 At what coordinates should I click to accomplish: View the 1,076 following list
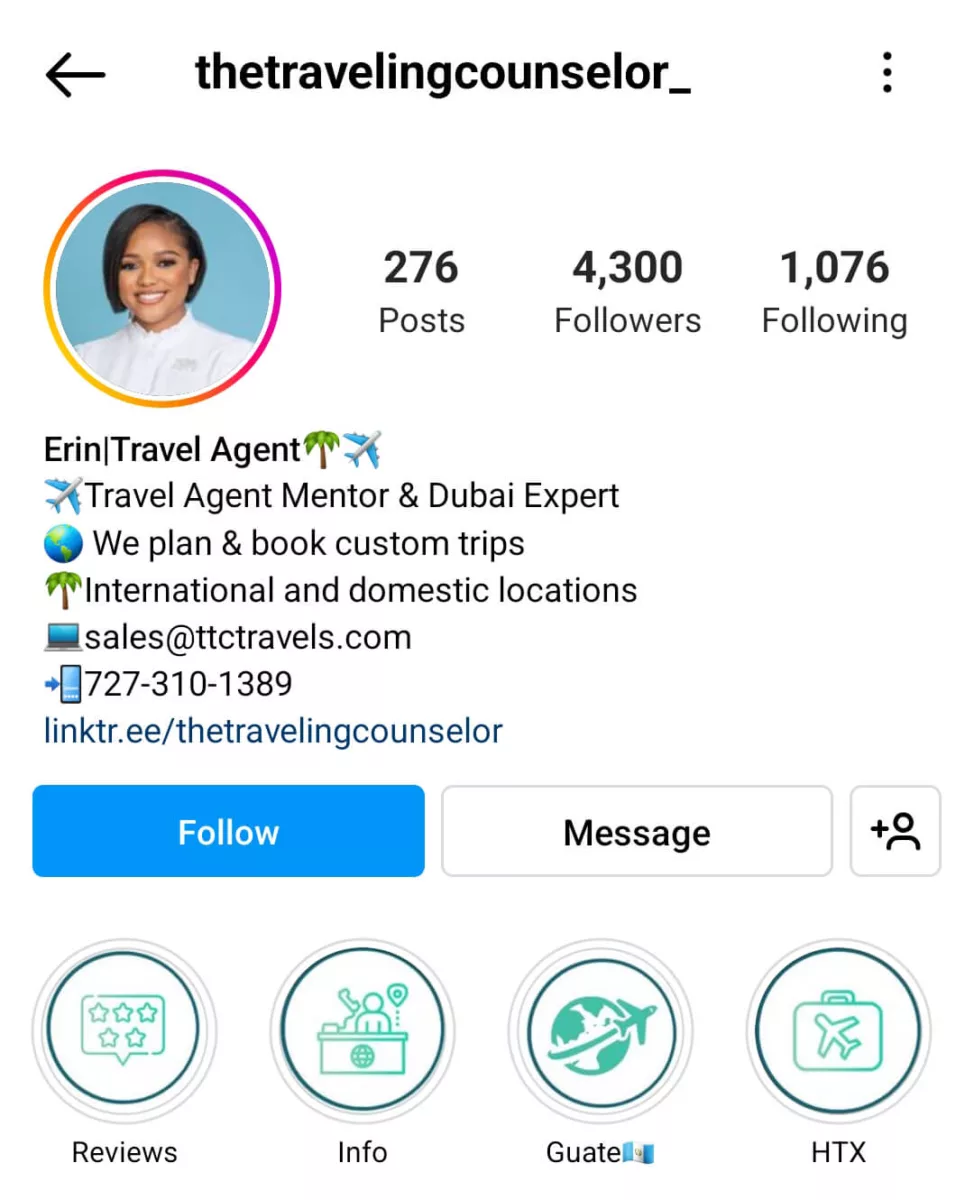[834, 291]
